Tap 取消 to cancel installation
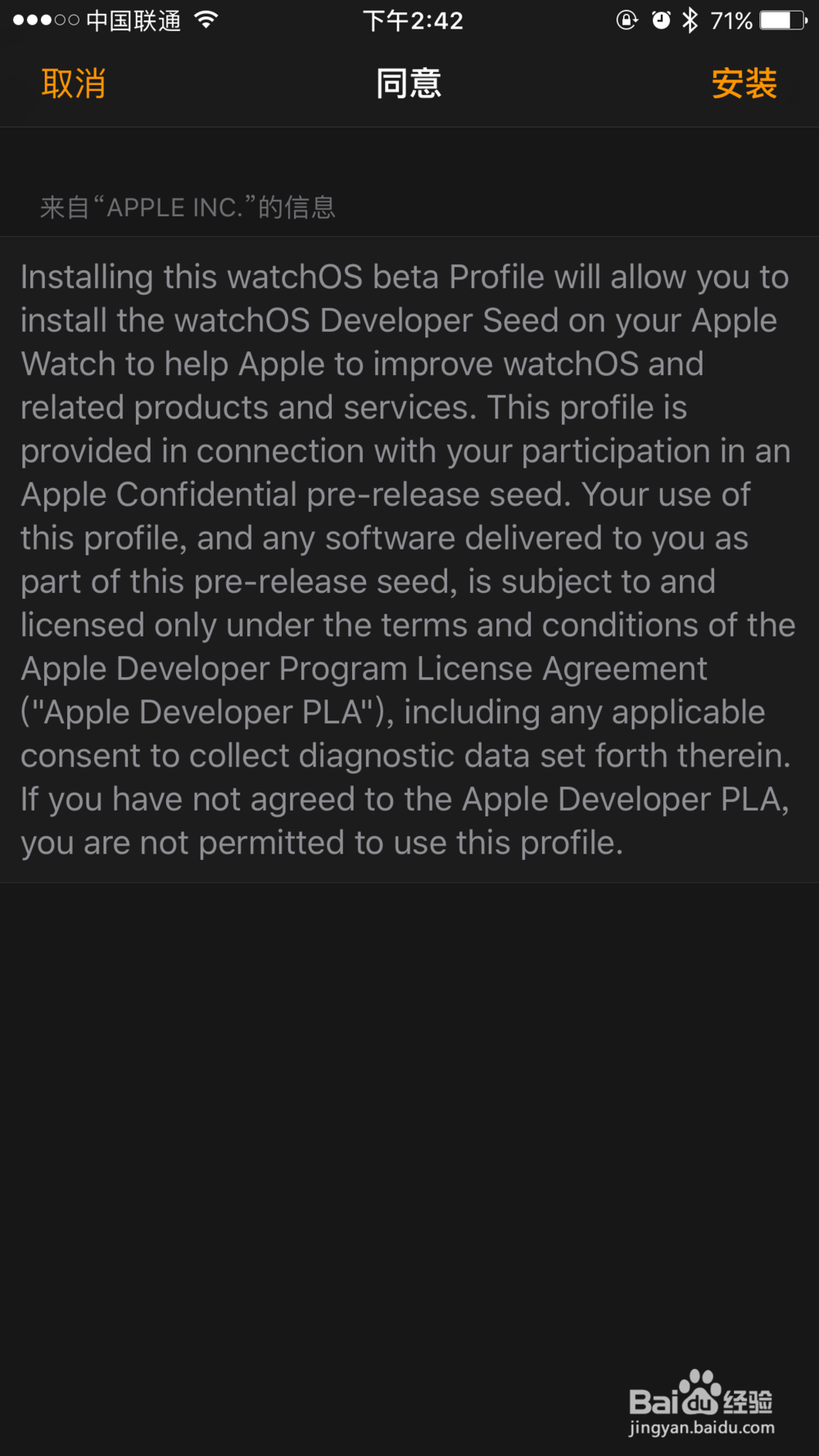 pos(73,83)
